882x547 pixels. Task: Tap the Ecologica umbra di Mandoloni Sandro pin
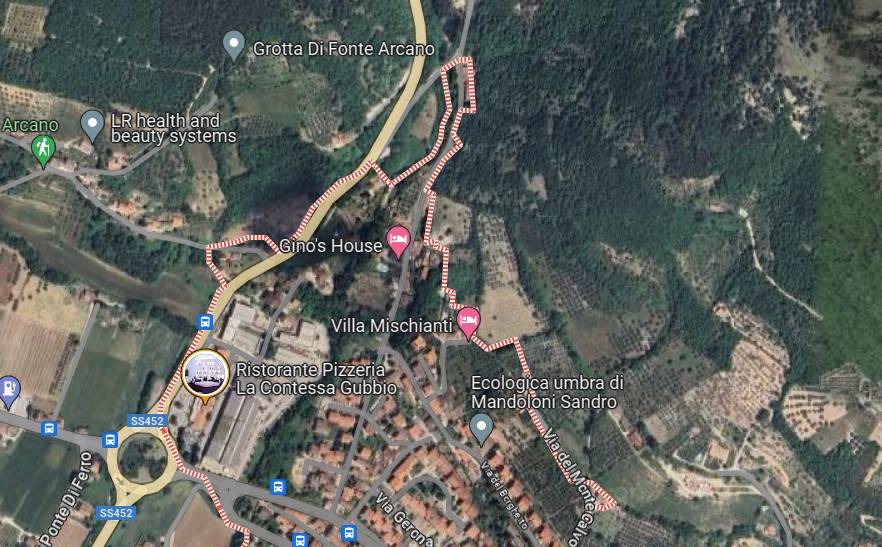click(x=482, y=429)
